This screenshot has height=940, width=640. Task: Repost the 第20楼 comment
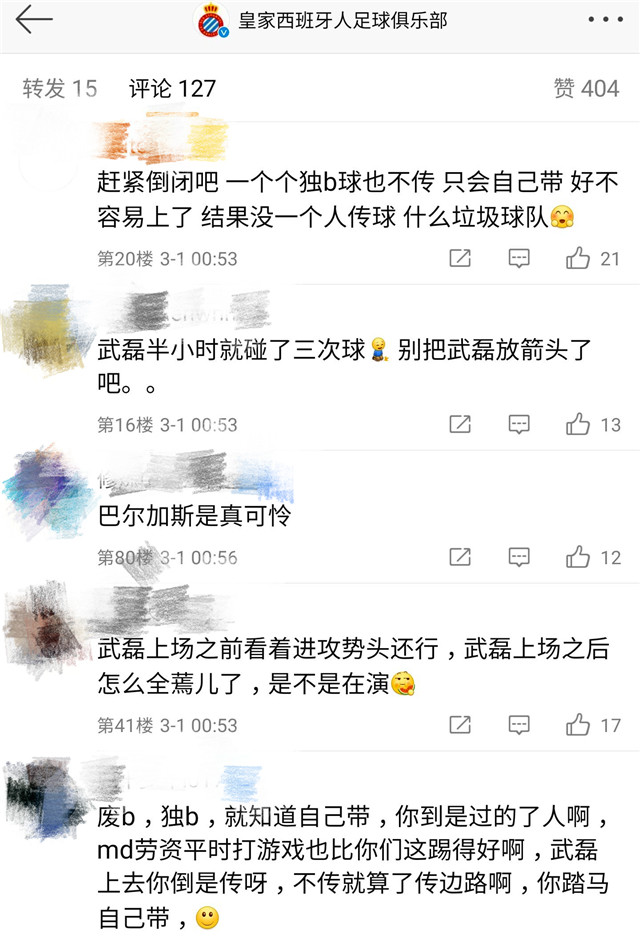459,259
